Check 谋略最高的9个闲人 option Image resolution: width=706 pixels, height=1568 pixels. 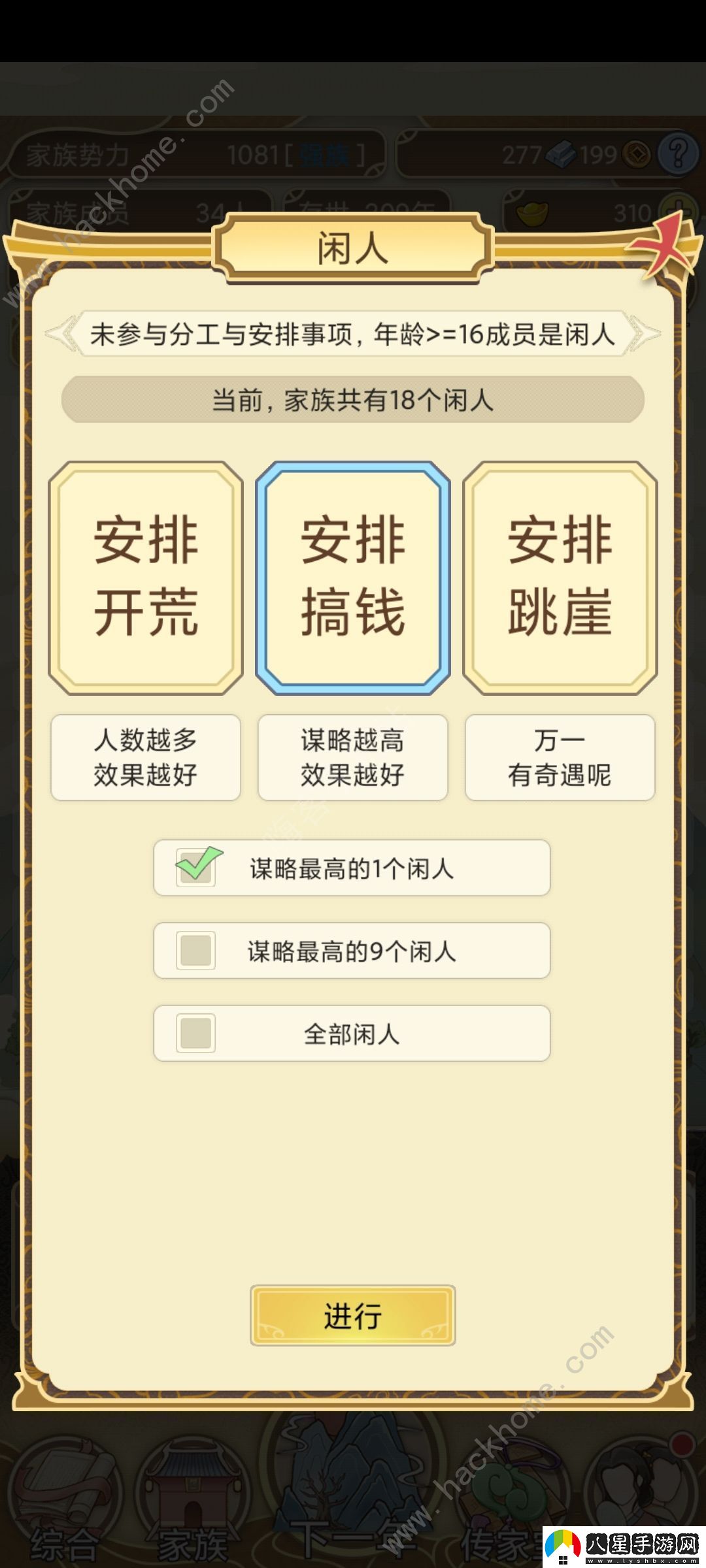pyautogui.click(x=353, y=951)
